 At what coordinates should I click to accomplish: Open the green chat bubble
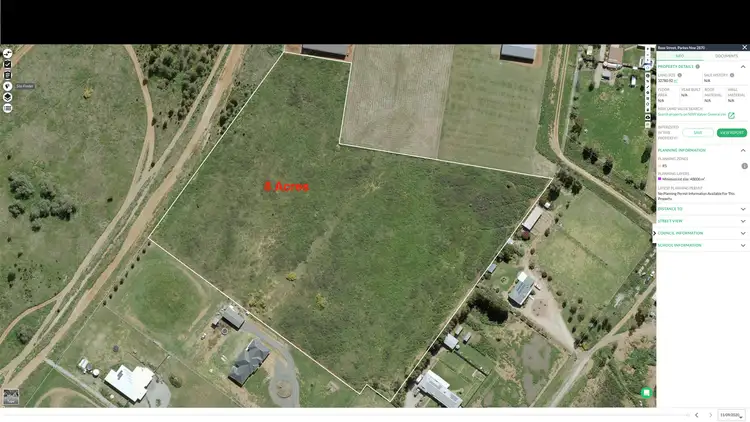pos(647,393)
